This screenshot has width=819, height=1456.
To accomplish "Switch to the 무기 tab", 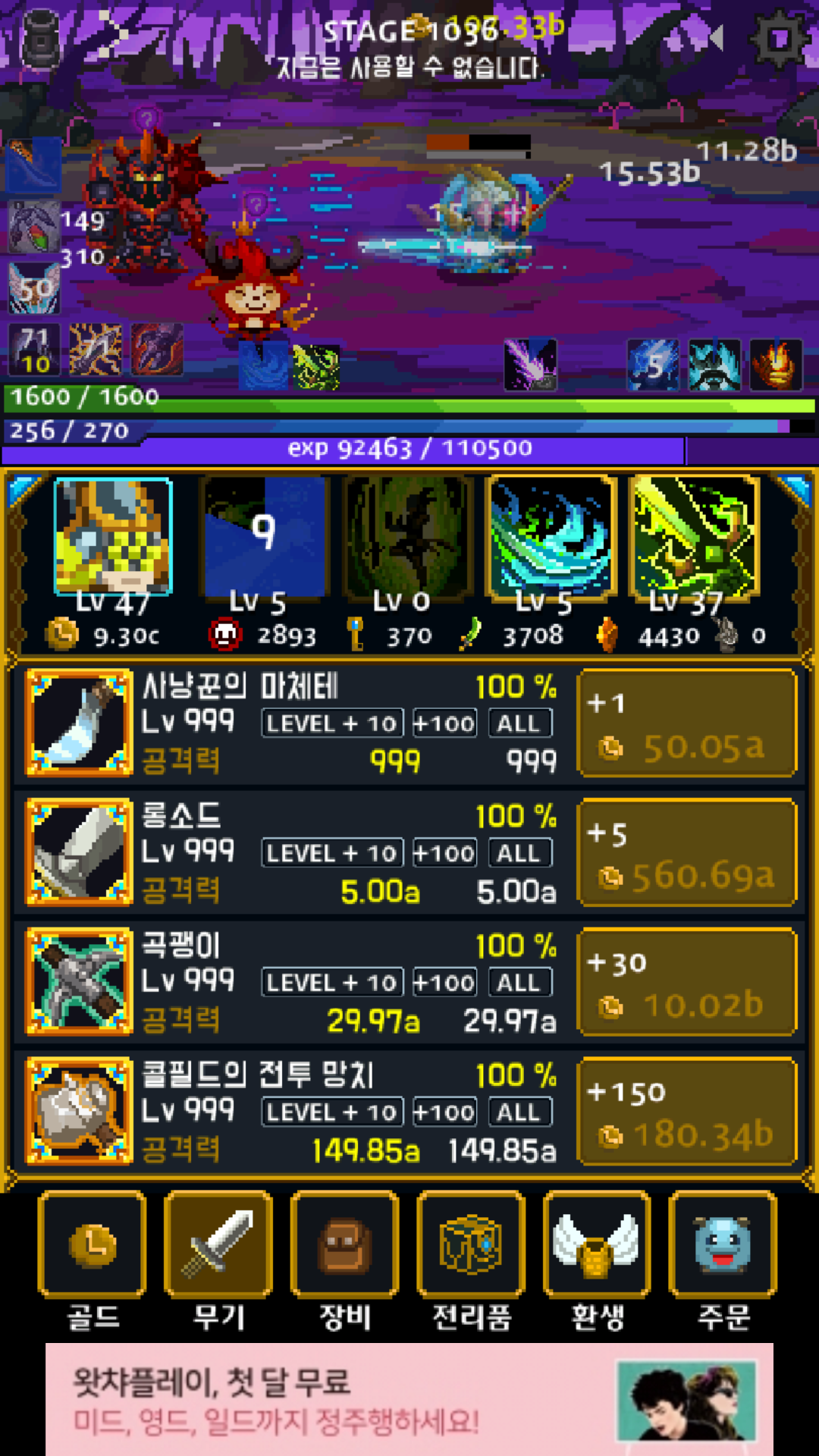I will [218, 1244].
